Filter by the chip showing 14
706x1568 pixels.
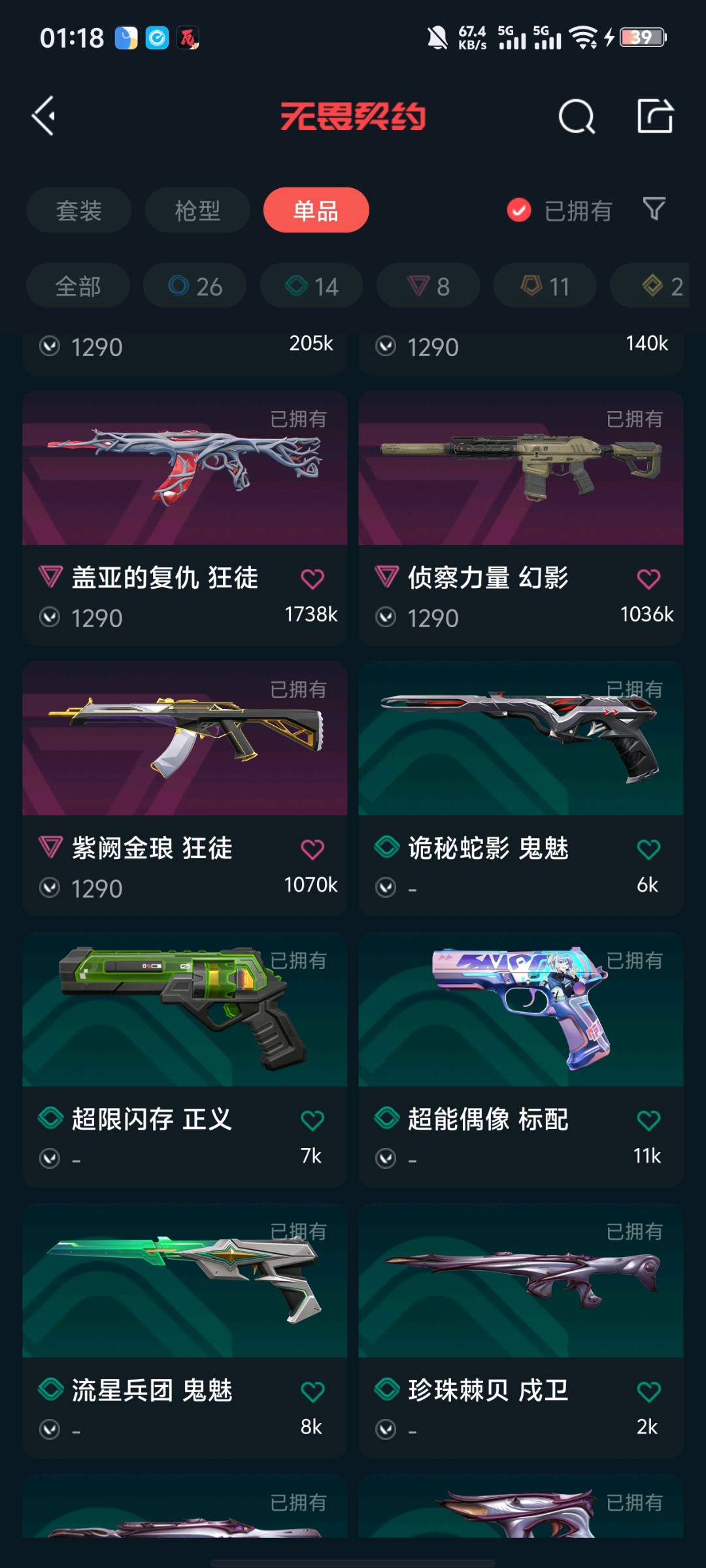[312, 286]
